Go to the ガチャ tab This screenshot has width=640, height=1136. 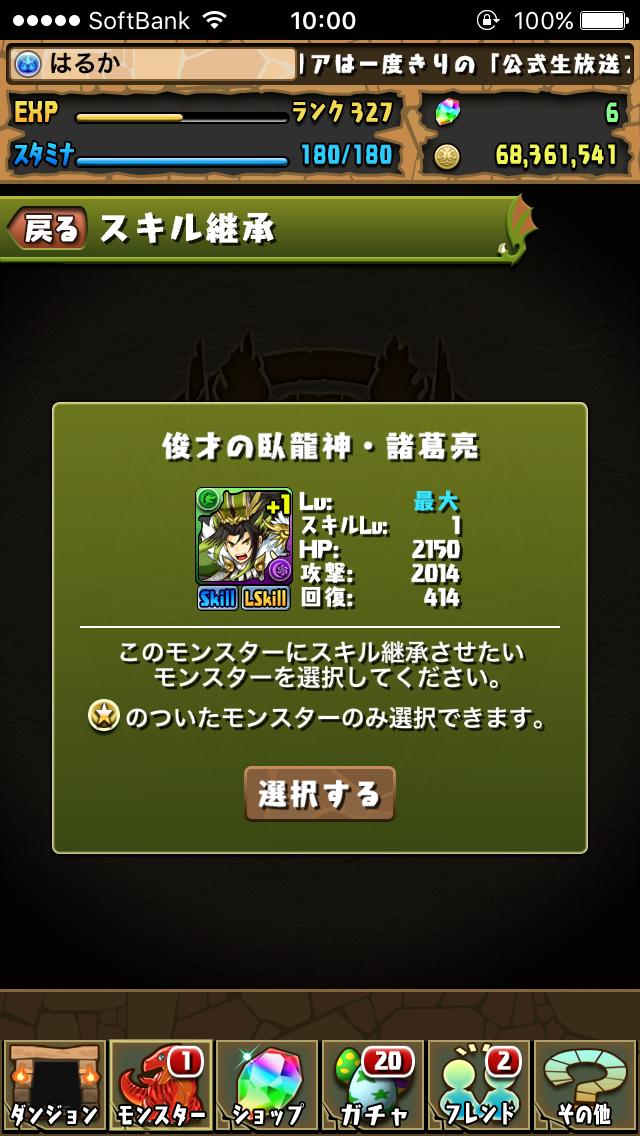pos(373,1086)
